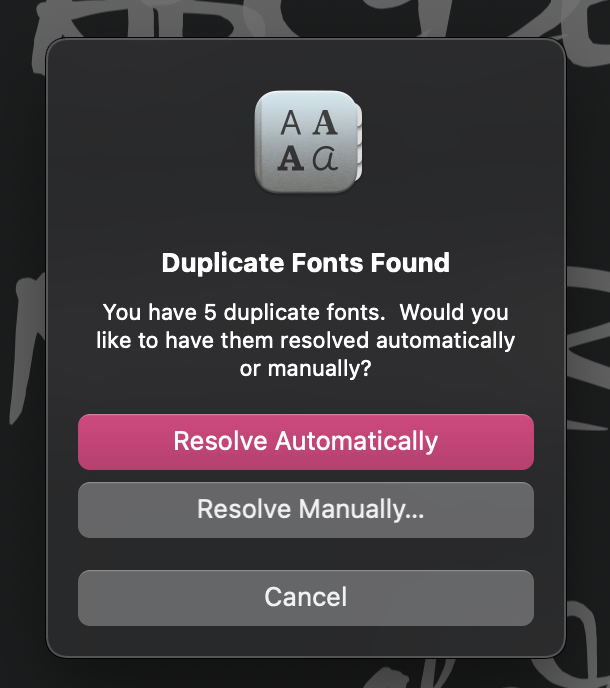Choose Resolve Automatically for duplicate fonts

tap(305, 441)
